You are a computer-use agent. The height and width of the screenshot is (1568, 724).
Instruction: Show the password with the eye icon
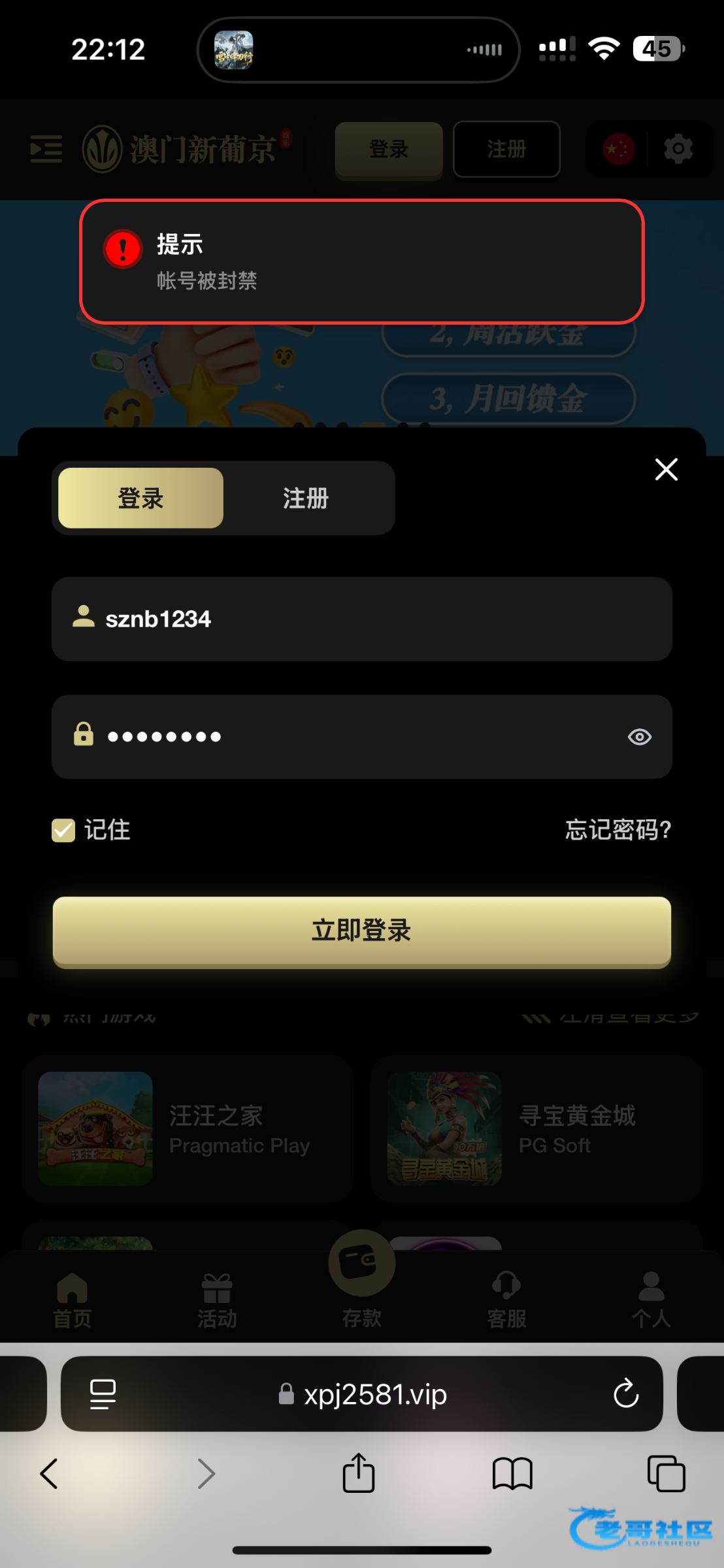click(x=639, y=737)
